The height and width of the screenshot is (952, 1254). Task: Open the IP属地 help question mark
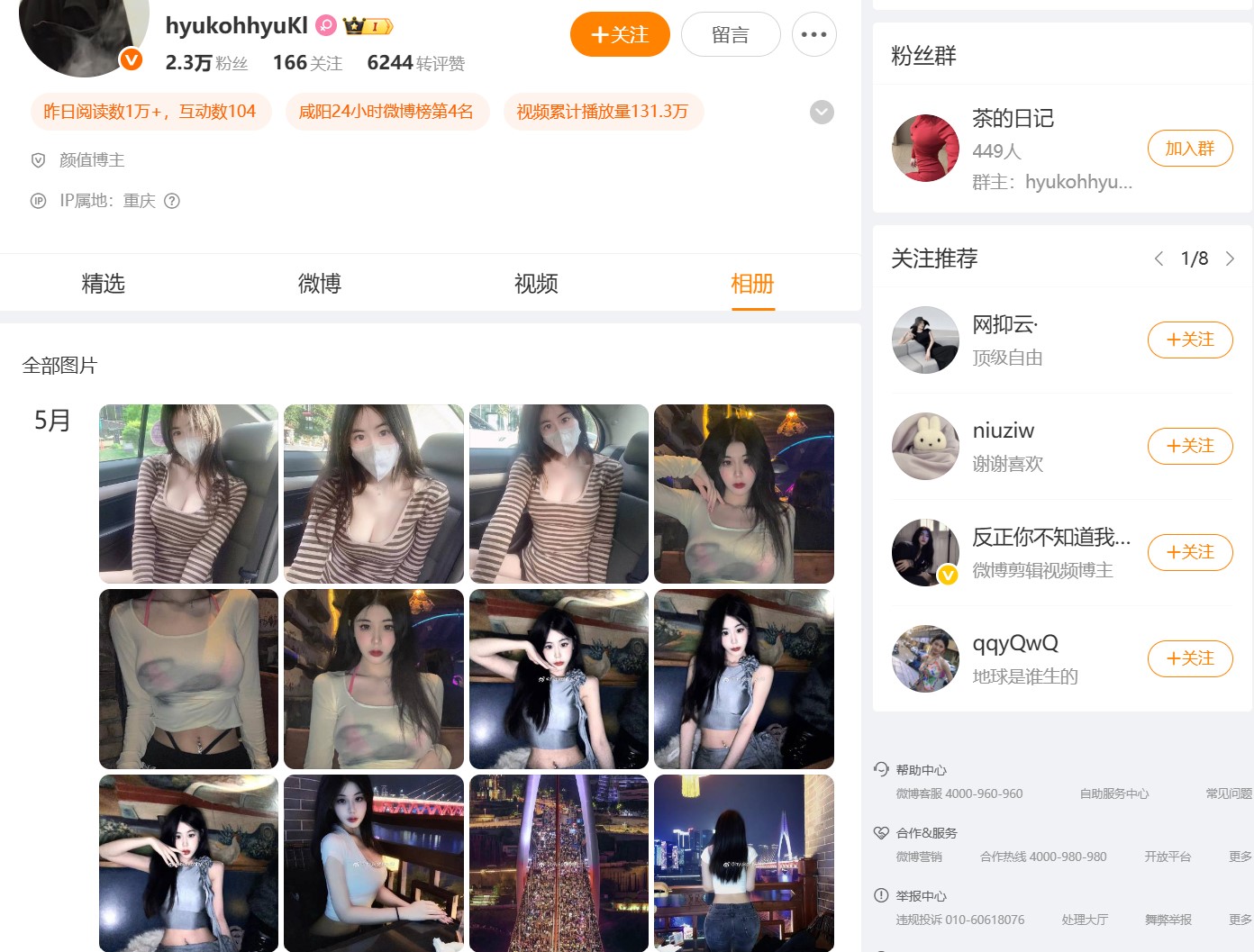(172, 201)
